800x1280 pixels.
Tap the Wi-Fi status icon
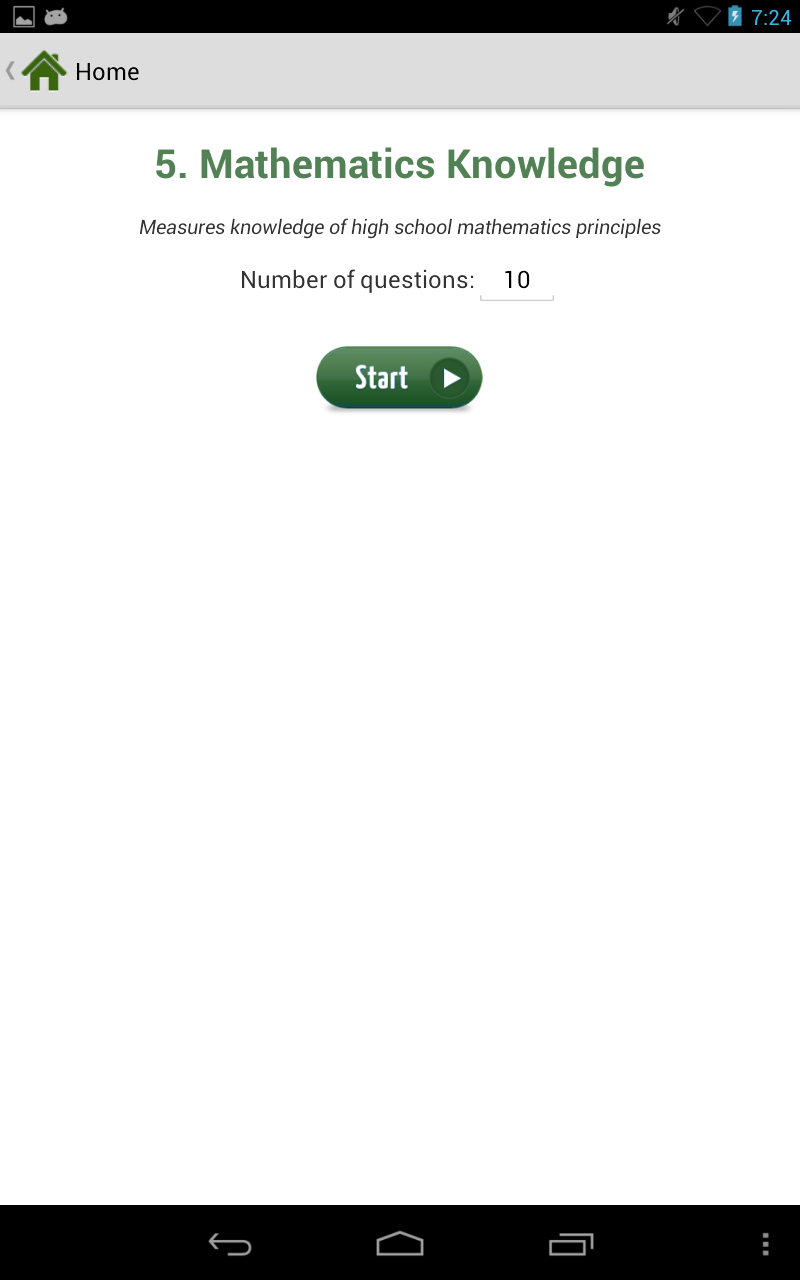[x=708, y=15]
